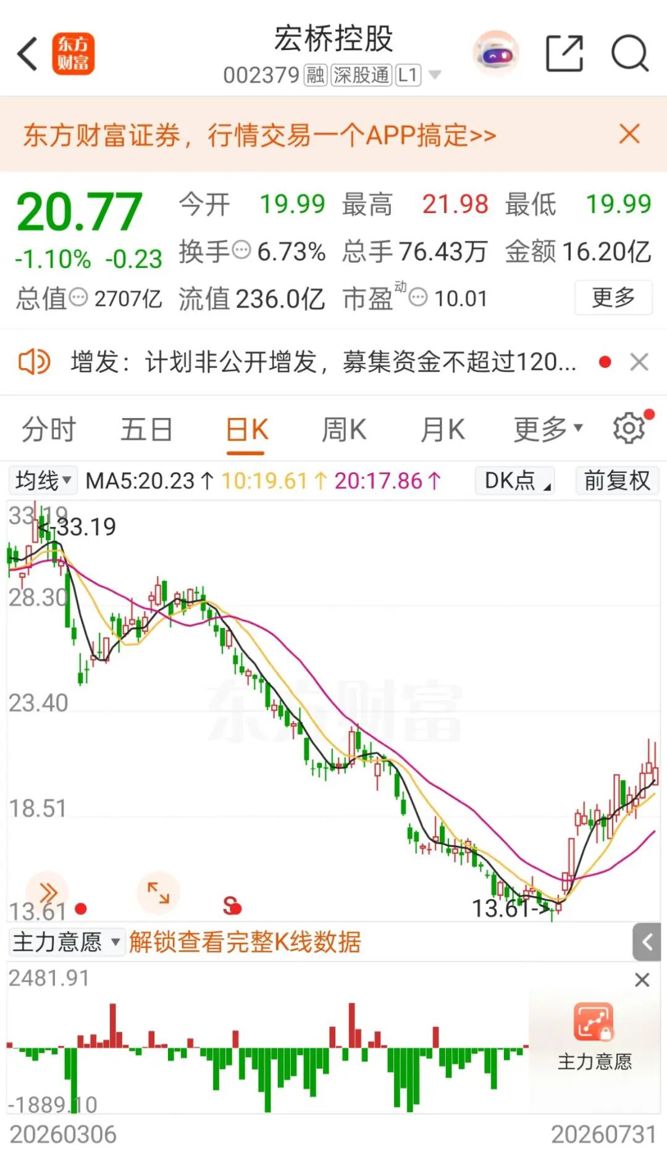Image resolution: width=667 pixels, height=1159 pixels.
Task: Switch to the 五日 chart tab
Action: [x=146, y=429]
